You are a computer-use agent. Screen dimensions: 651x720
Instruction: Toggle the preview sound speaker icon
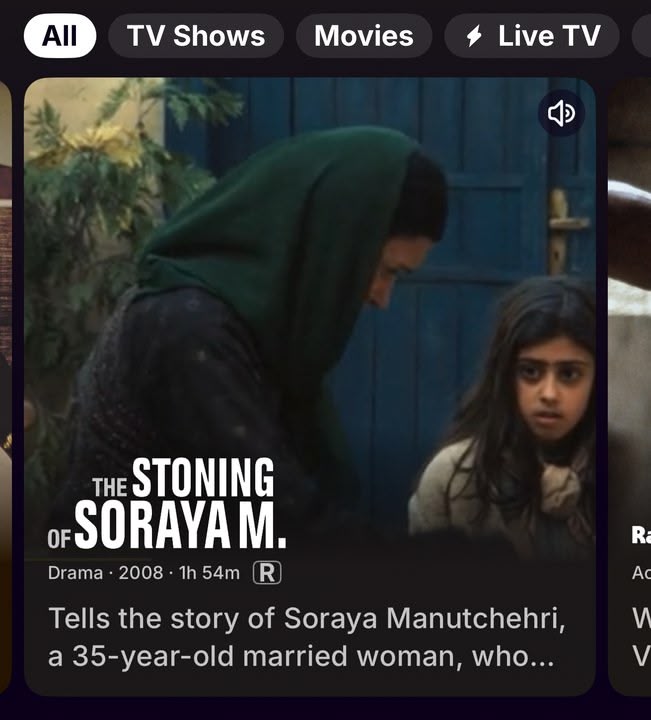click(x=561, y=114)
